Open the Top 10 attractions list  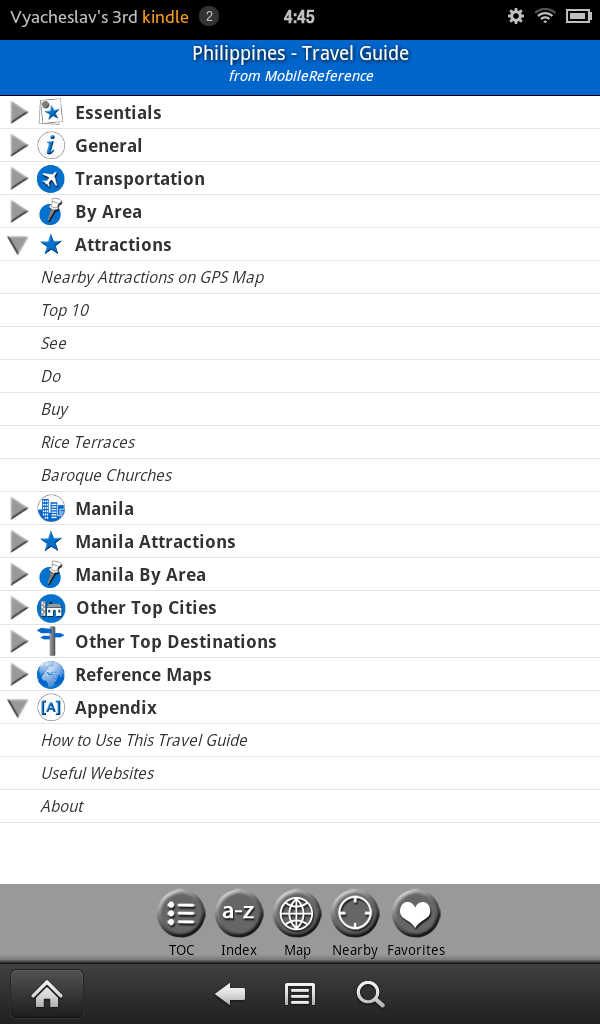65,310
